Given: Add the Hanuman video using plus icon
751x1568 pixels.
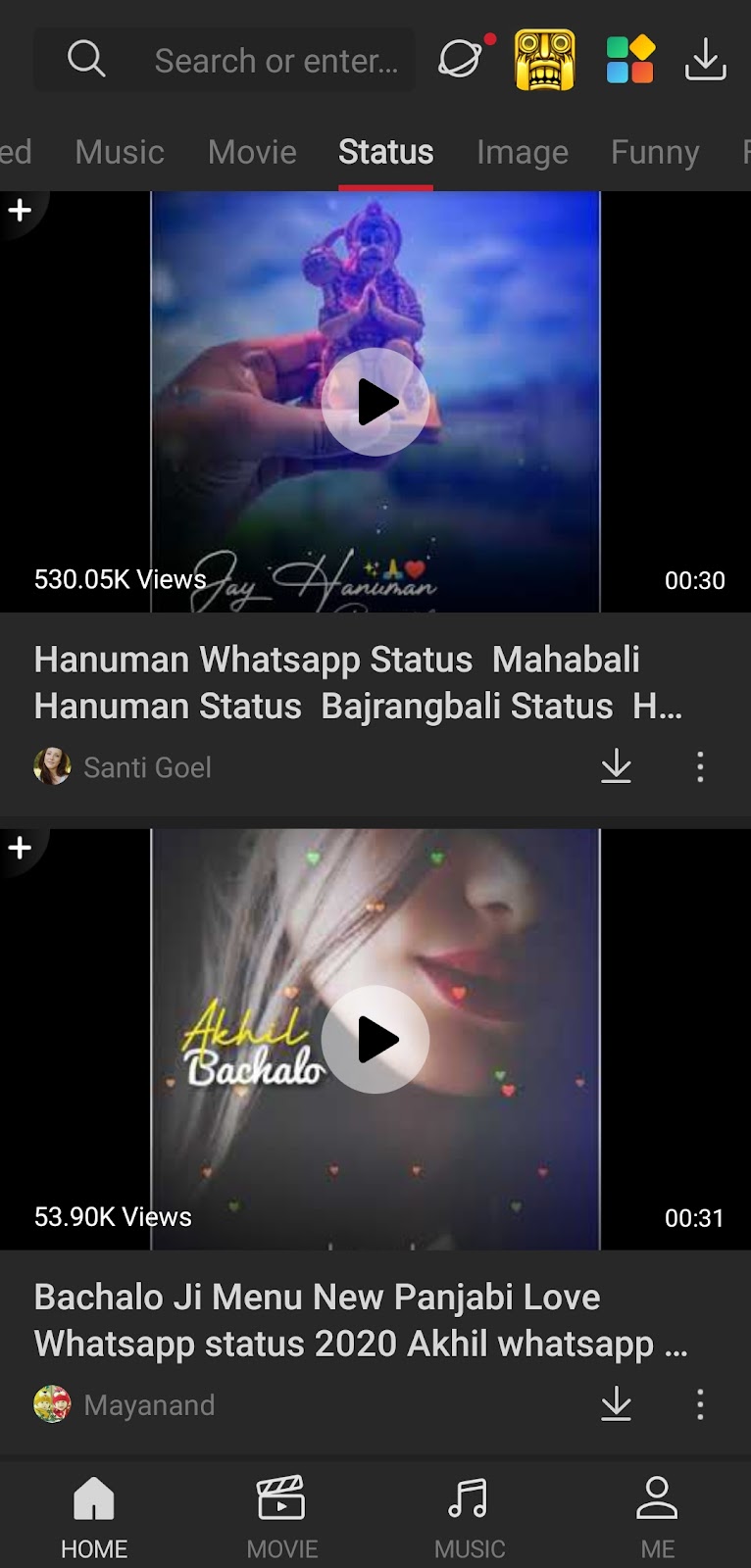Looking at the screenshot, I should click(20, 210).
